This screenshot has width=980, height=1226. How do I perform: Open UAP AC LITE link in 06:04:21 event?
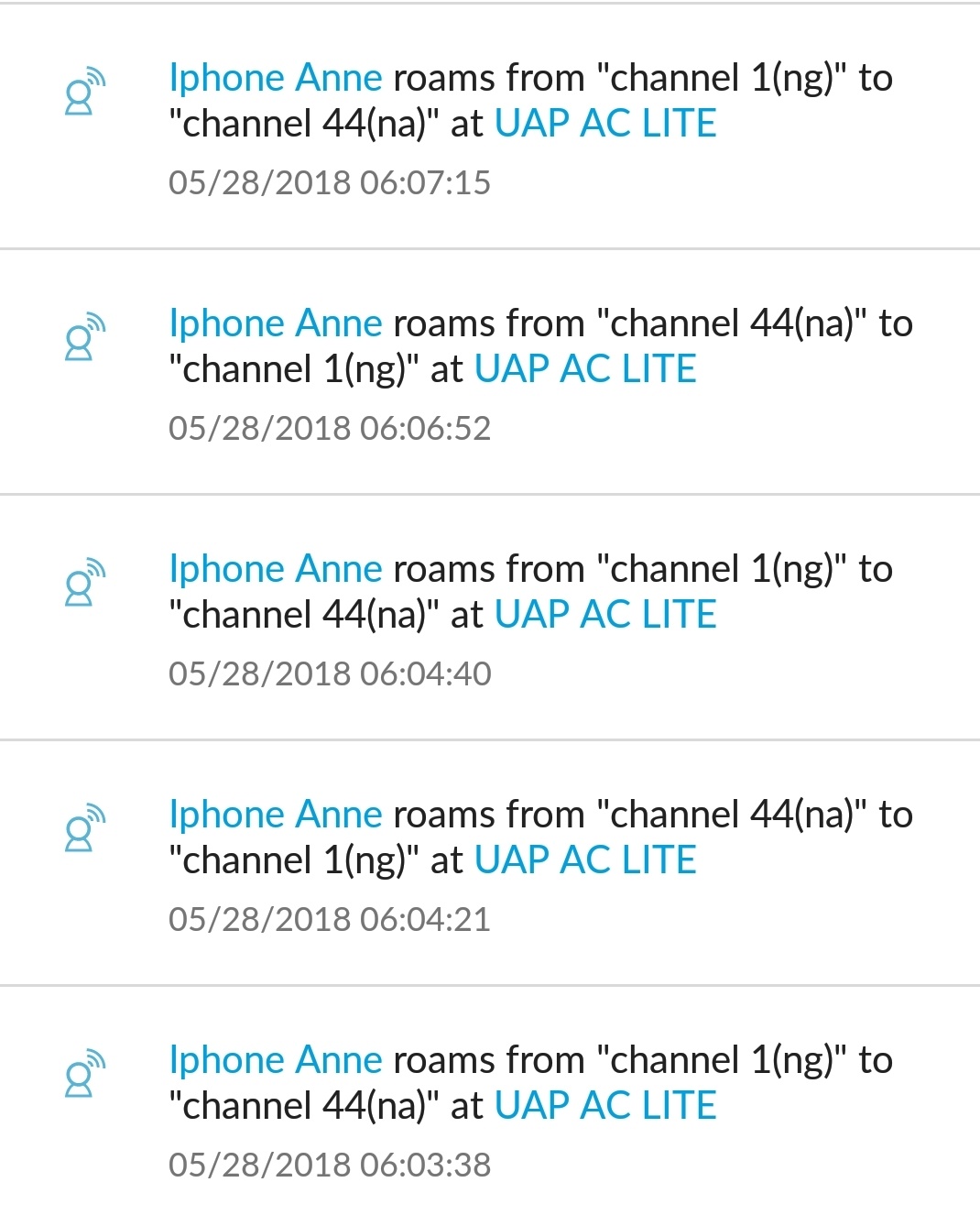(585, 861)
